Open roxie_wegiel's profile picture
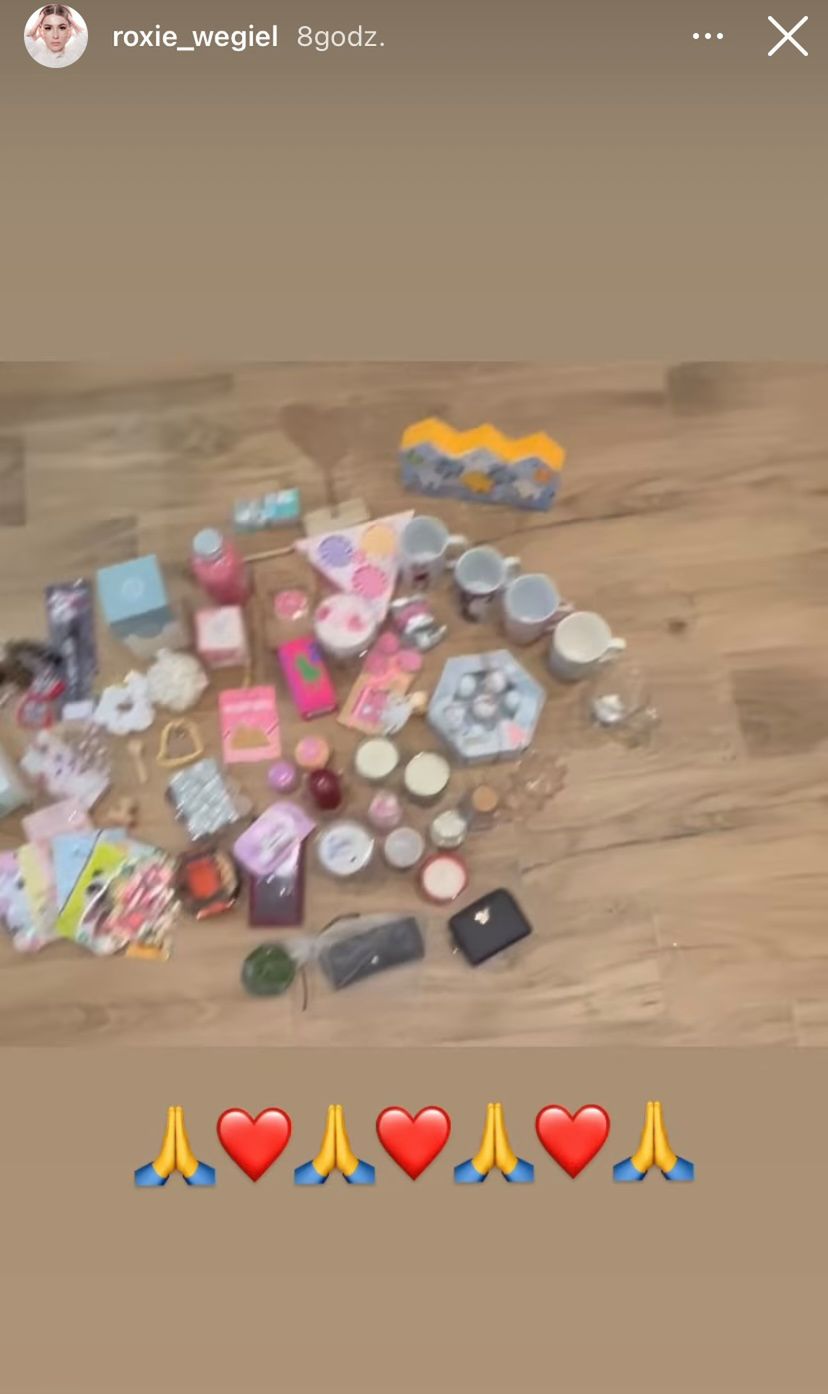Image resolution: width=828 pixels, height=1394 pixels. pos(55,37)
